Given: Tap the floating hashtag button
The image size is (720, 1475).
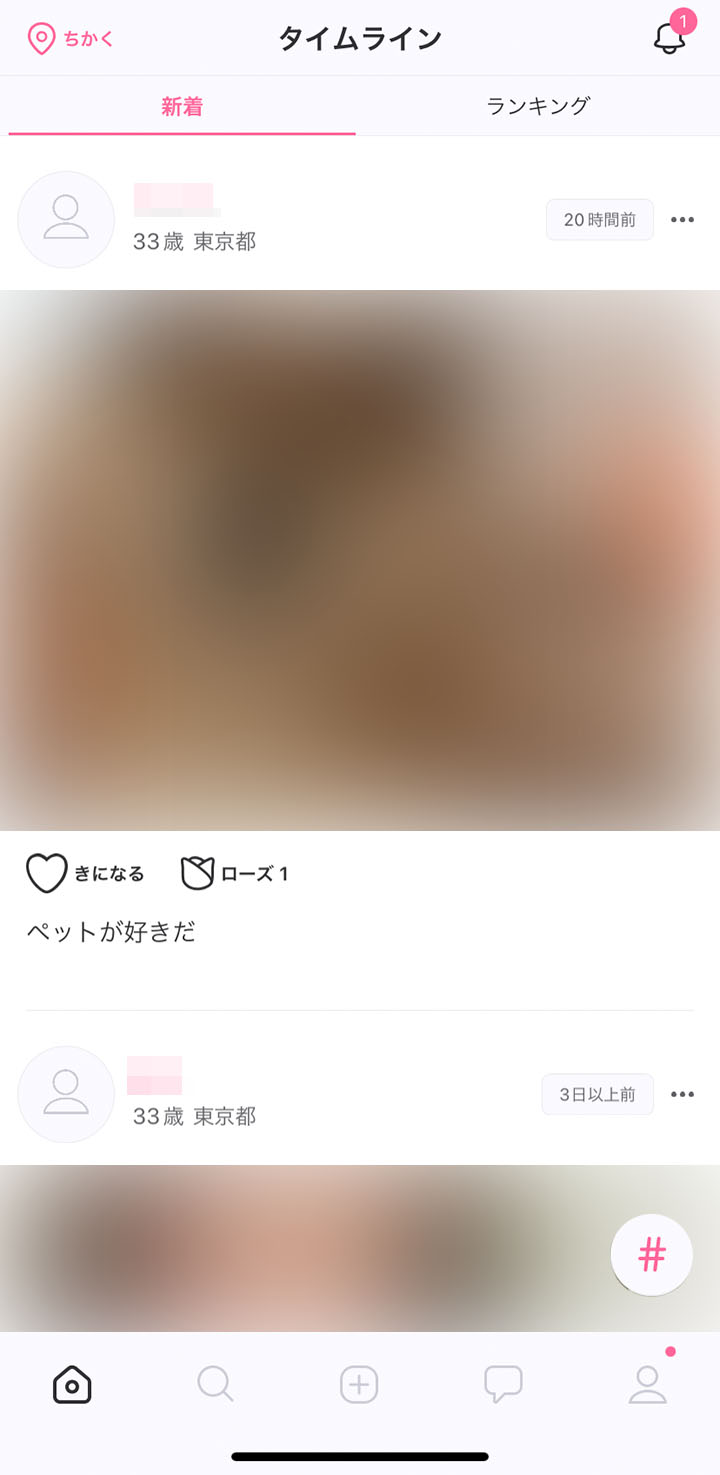Looking at the screenshot, I should [652, 1255].
